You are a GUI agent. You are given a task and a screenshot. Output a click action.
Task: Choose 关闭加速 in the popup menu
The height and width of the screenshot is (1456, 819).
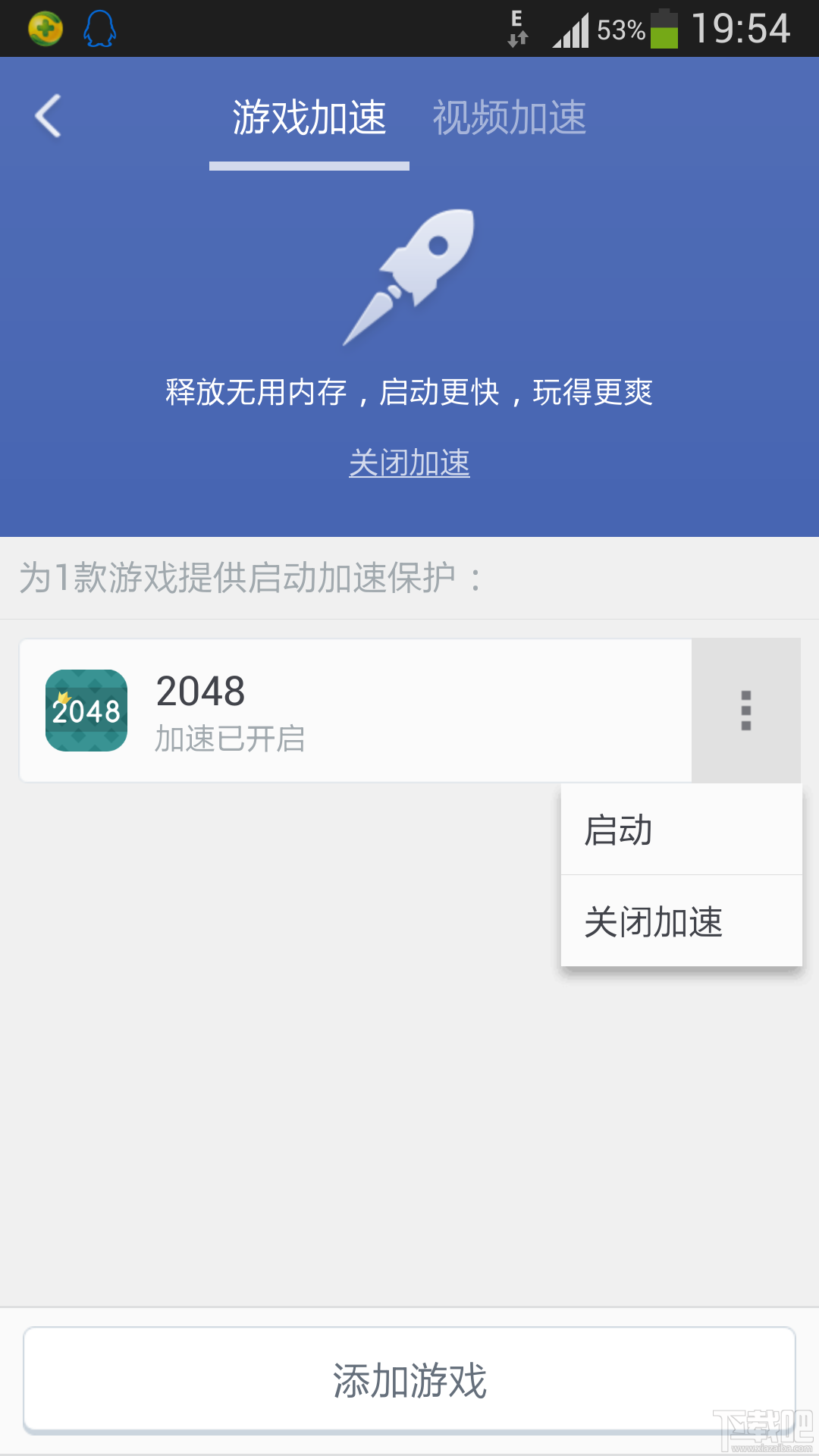click(680, 921)
